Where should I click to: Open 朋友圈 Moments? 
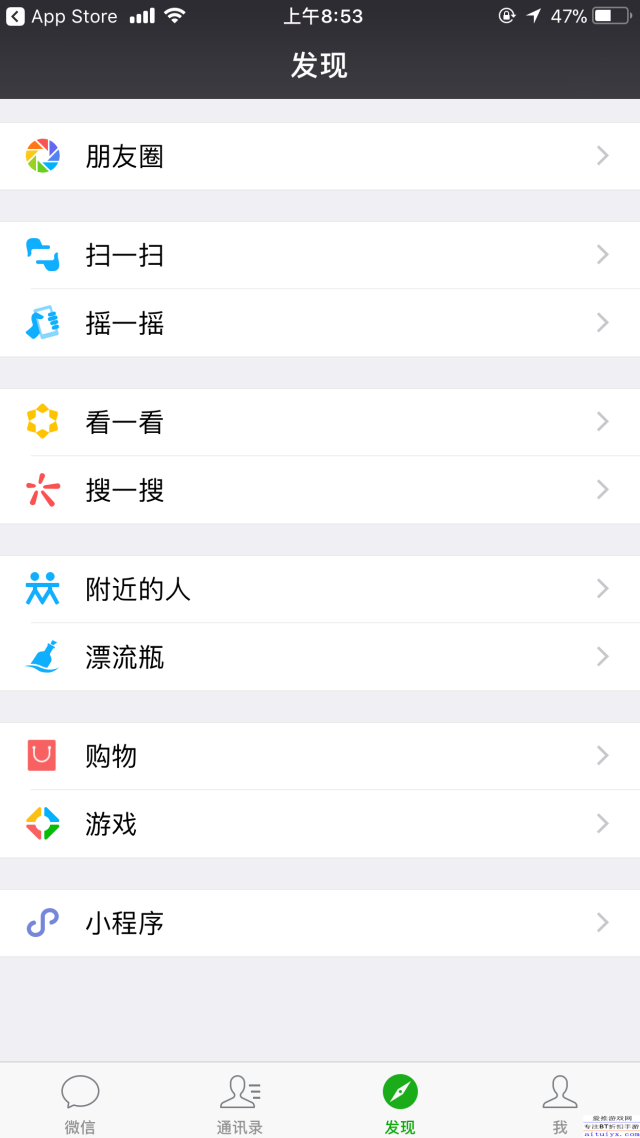pyautogui.click(x=320, y=156)
